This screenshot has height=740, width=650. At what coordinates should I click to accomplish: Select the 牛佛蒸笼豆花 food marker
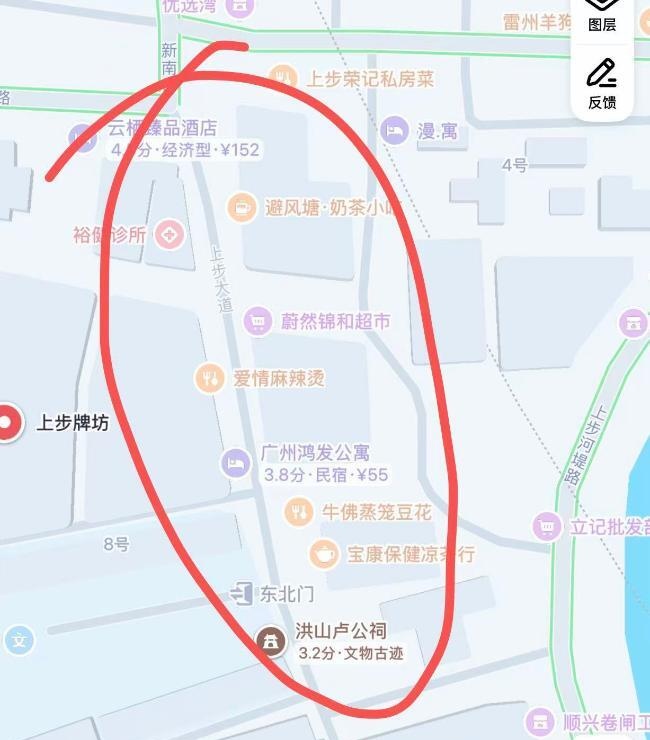pyautogui.click(x=298, y=512)
